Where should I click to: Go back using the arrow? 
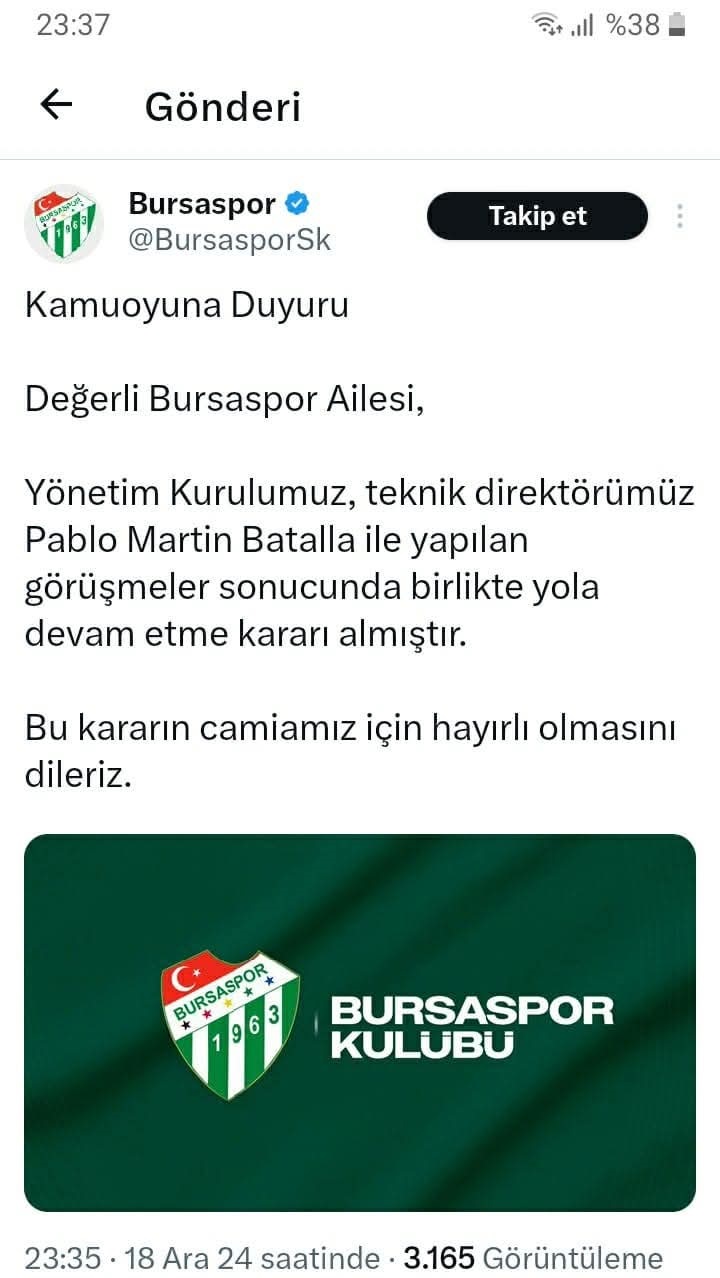[56, 105]
